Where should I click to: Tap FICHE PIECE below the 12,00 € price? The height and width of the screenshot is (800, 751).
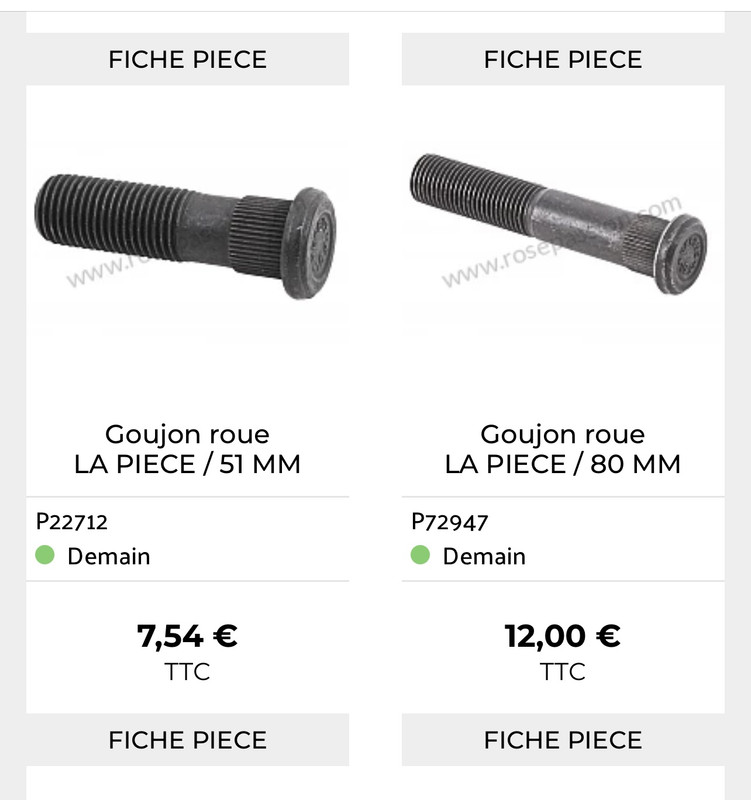562,740
